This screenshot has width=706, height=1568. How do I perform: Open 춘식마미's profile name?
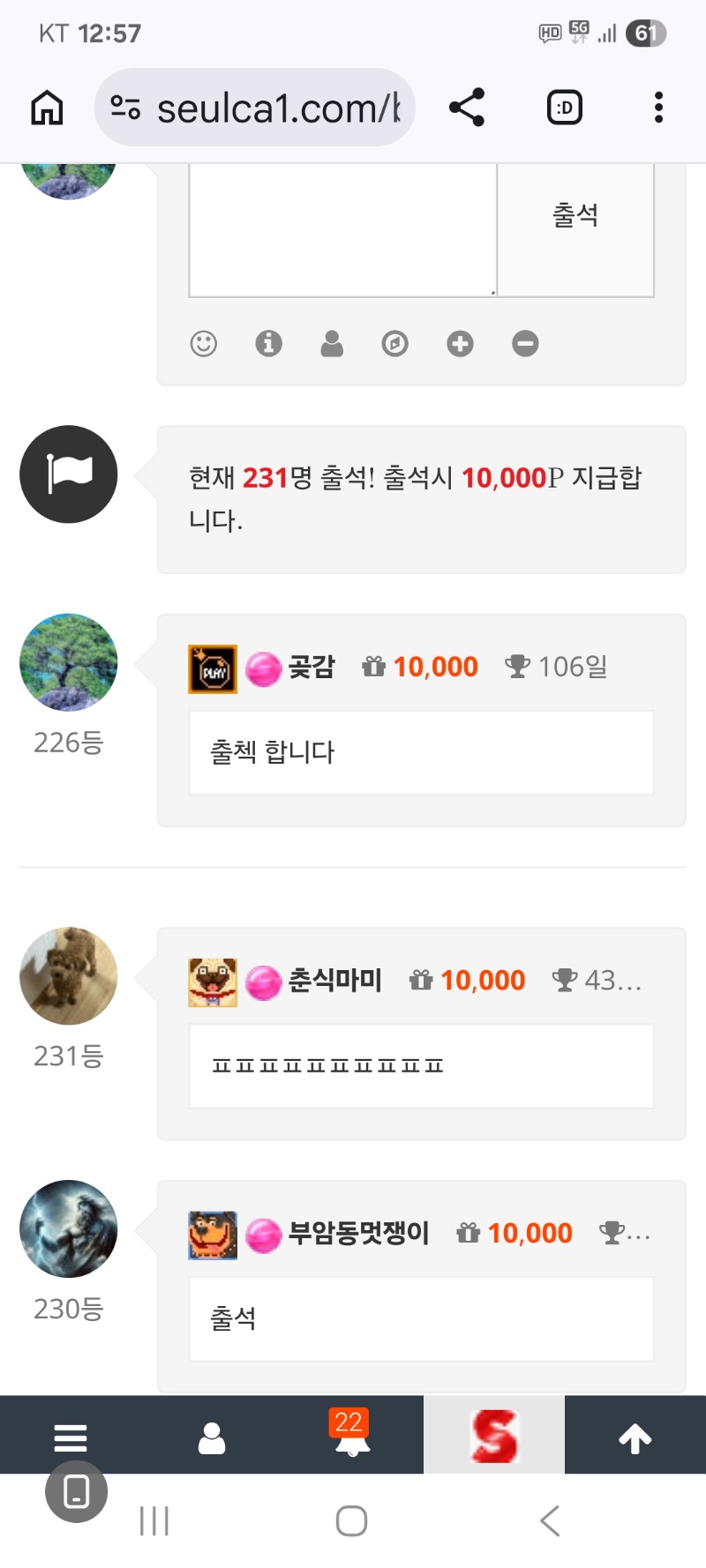coord(334,980)
